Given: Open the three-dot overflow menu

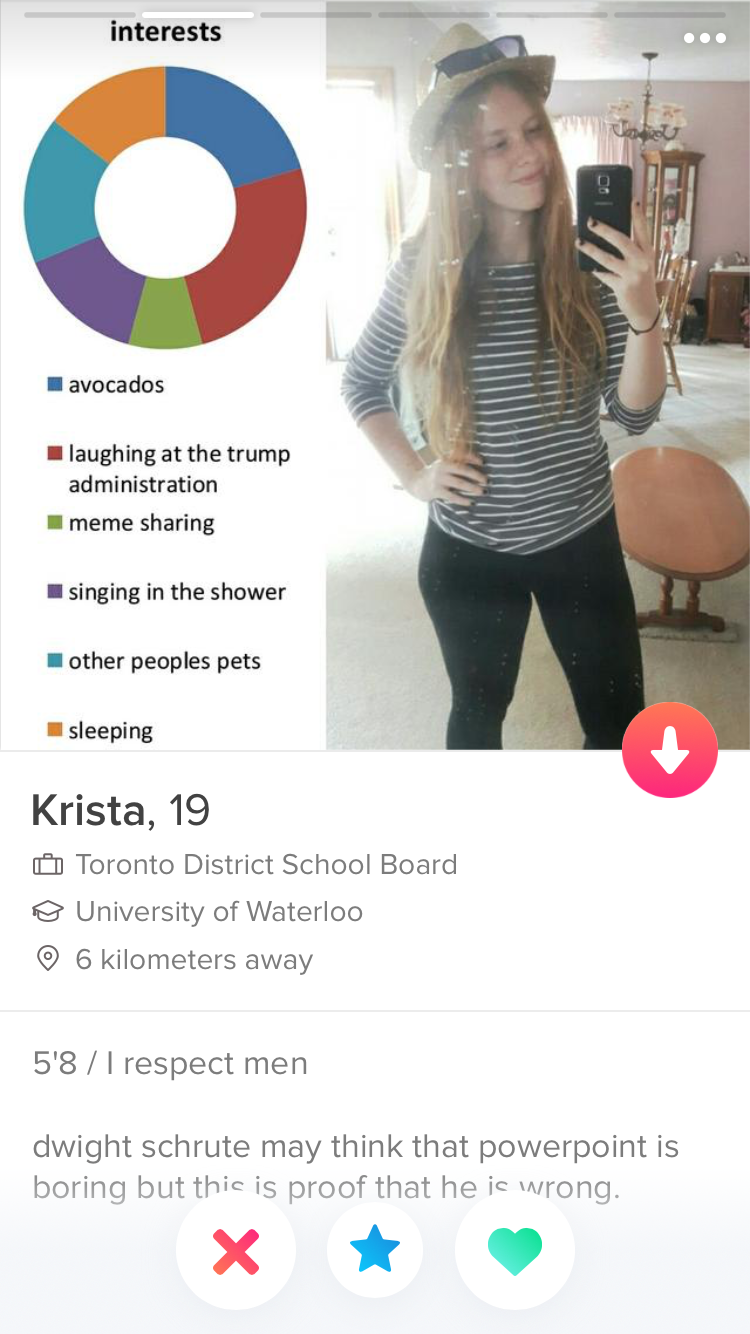Looking at the screenshot, I should pos(704,38).
